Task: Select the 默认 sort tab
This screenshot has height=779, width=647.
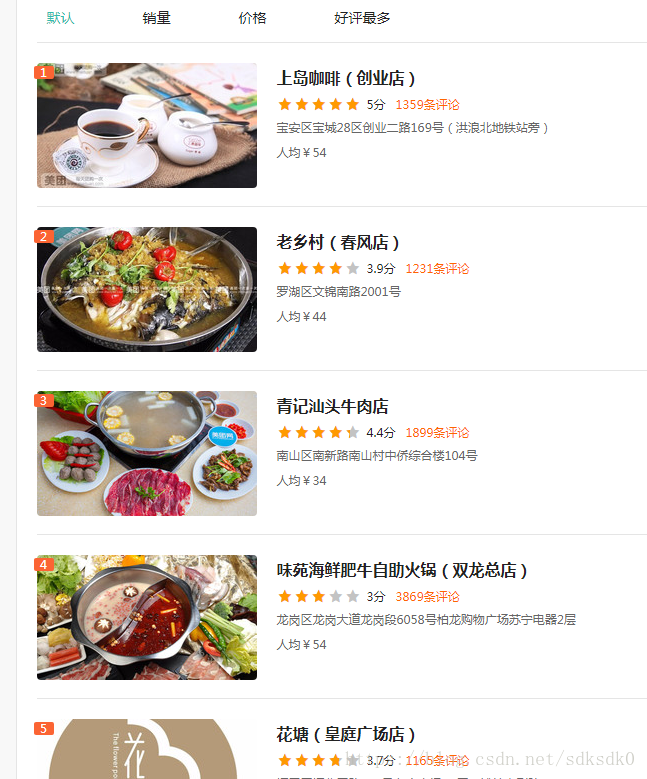Action: [x=60, y=18]
